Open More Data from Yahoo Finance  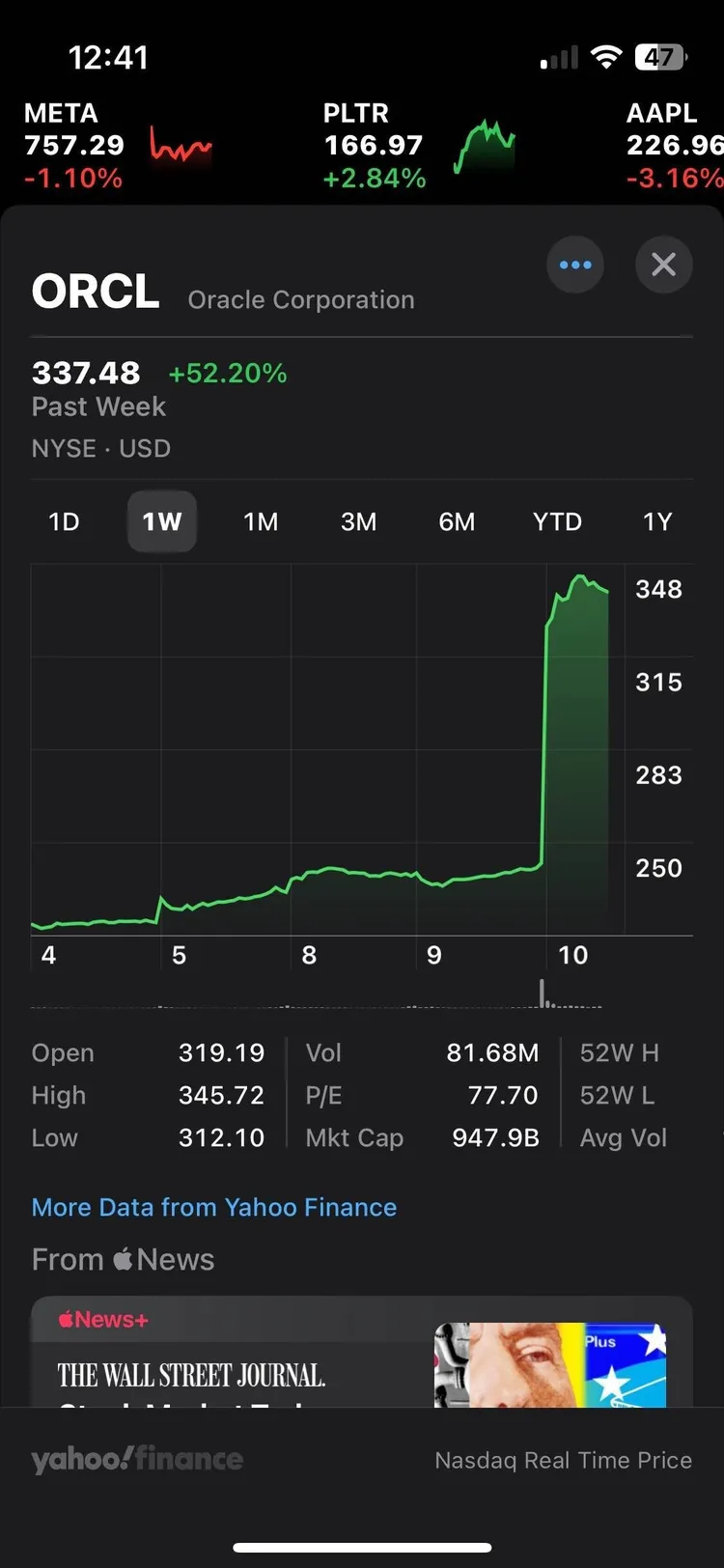[214, 1207]
